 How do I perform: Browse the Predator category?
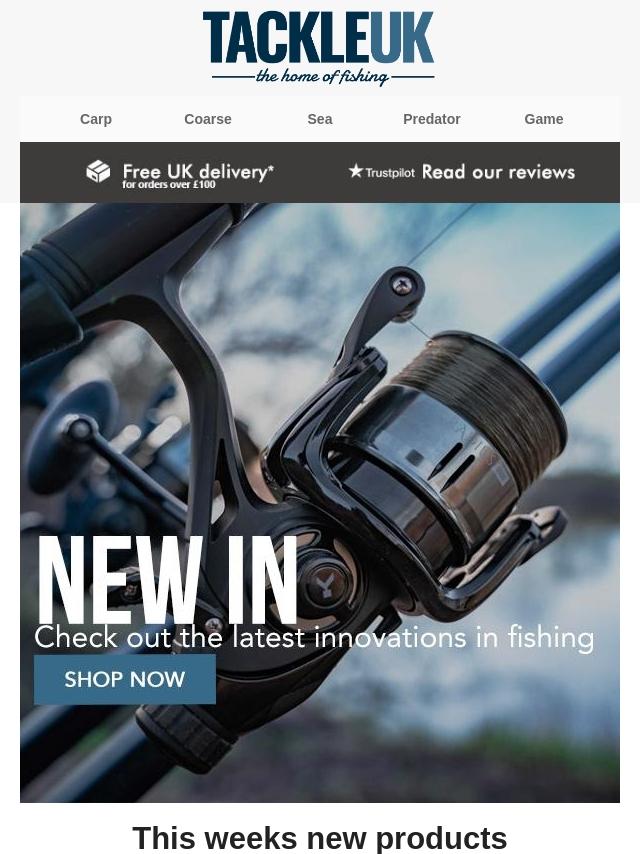[432, 119]
